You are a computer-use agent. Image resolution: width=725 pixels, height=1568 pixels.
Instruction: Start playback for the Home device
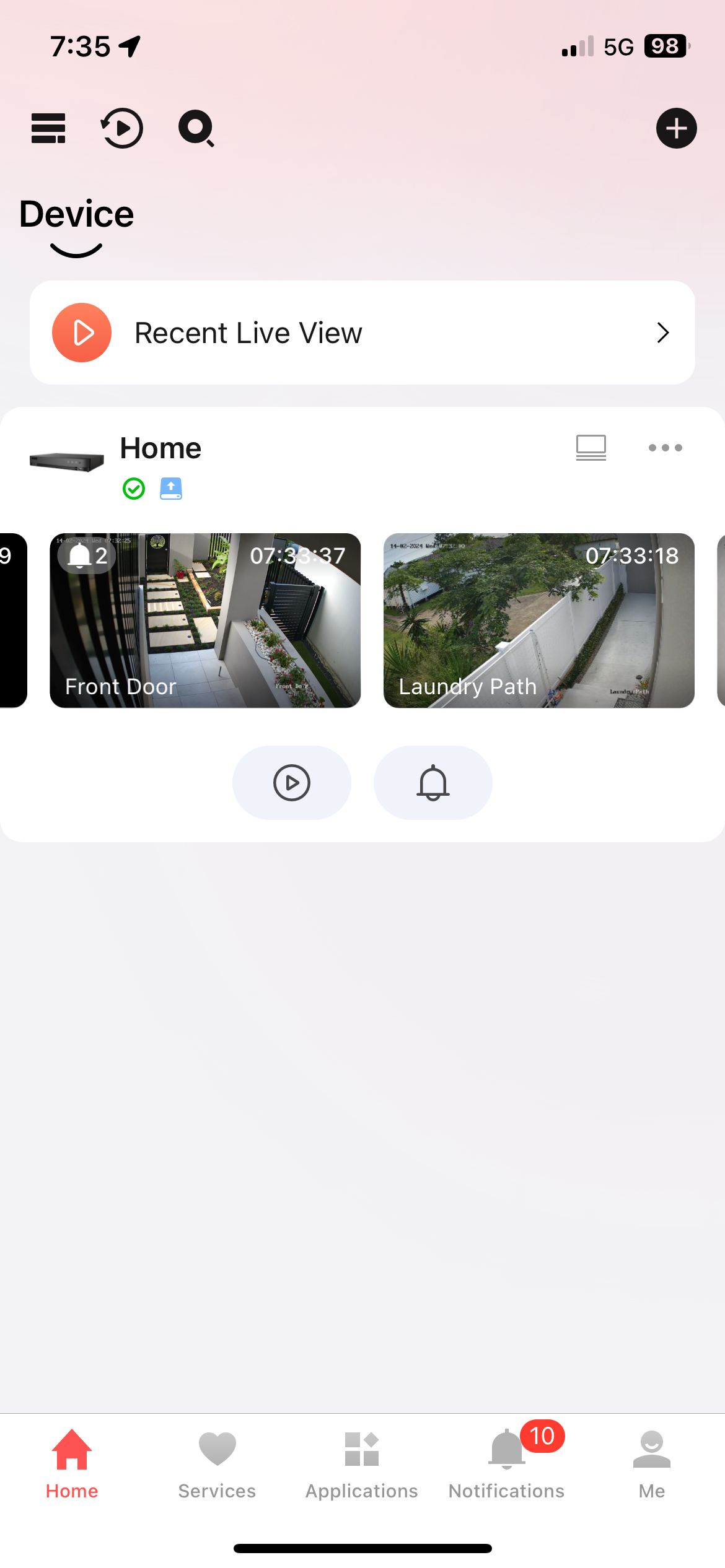point(291,783)
